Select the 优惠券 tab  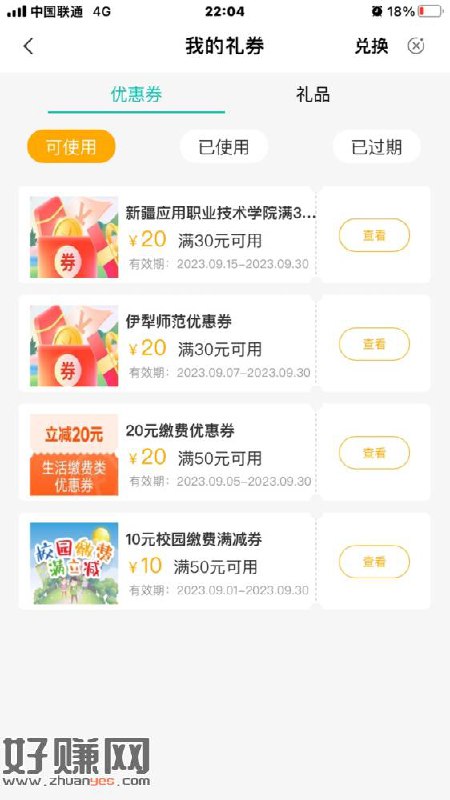click(136, 95)
